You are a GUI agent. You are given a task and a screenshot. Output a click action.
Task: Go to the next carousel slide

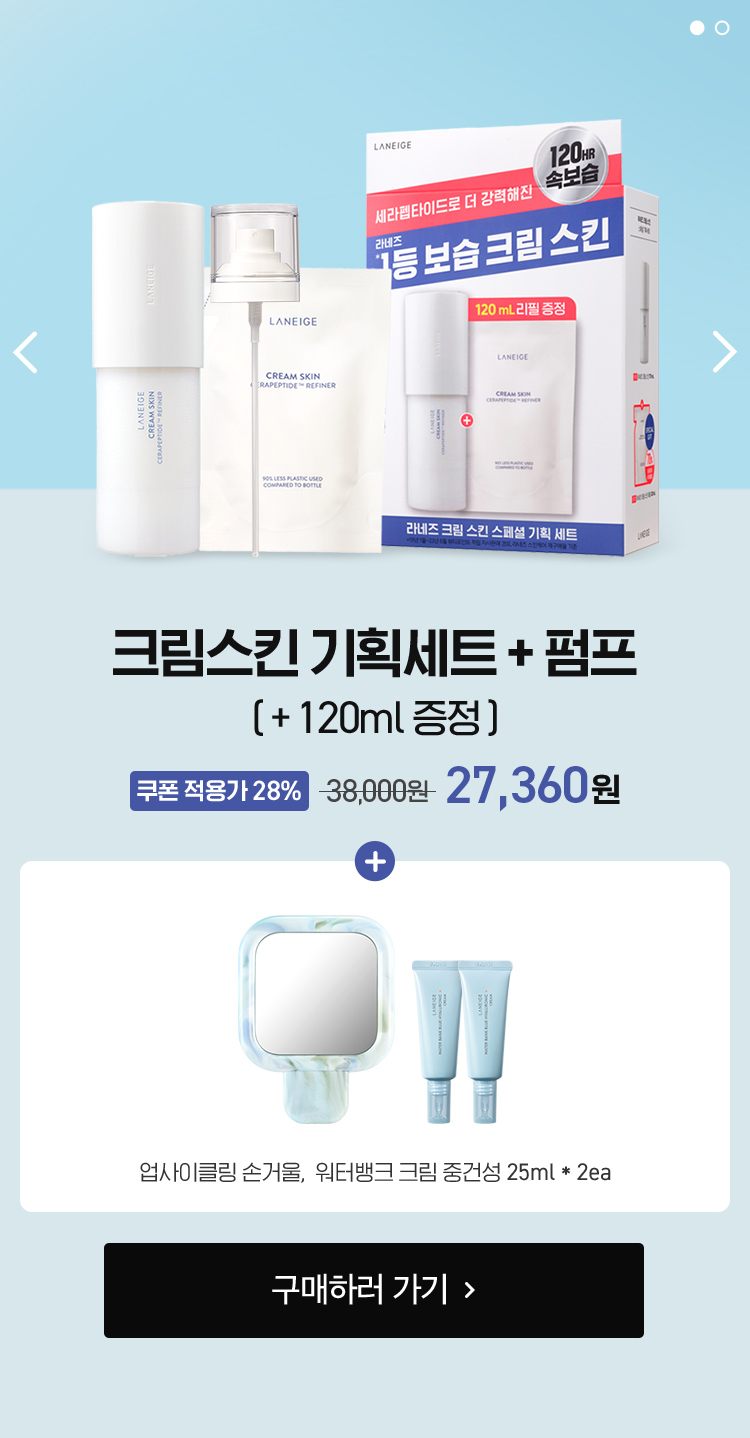point(724,352)
